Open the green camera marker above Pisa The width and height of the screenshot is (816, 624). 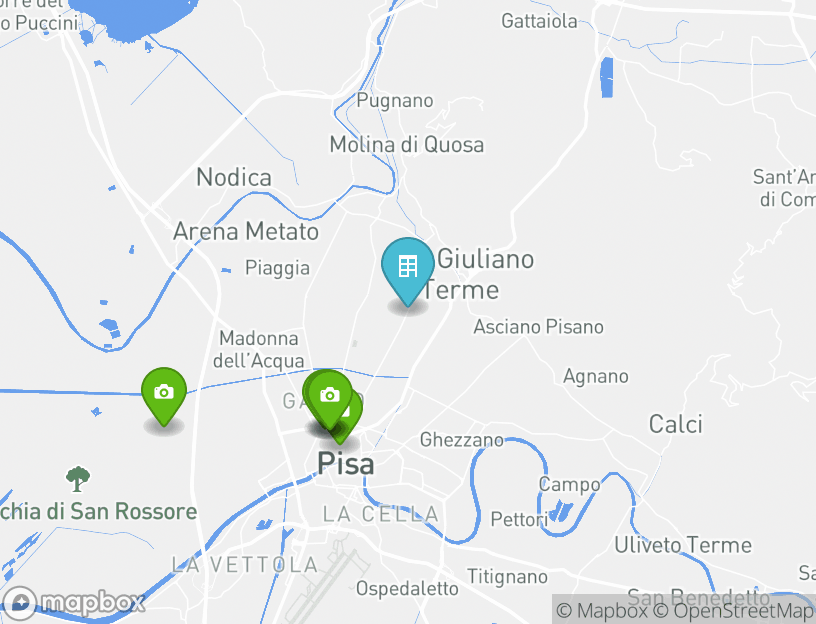coord(328,396)
